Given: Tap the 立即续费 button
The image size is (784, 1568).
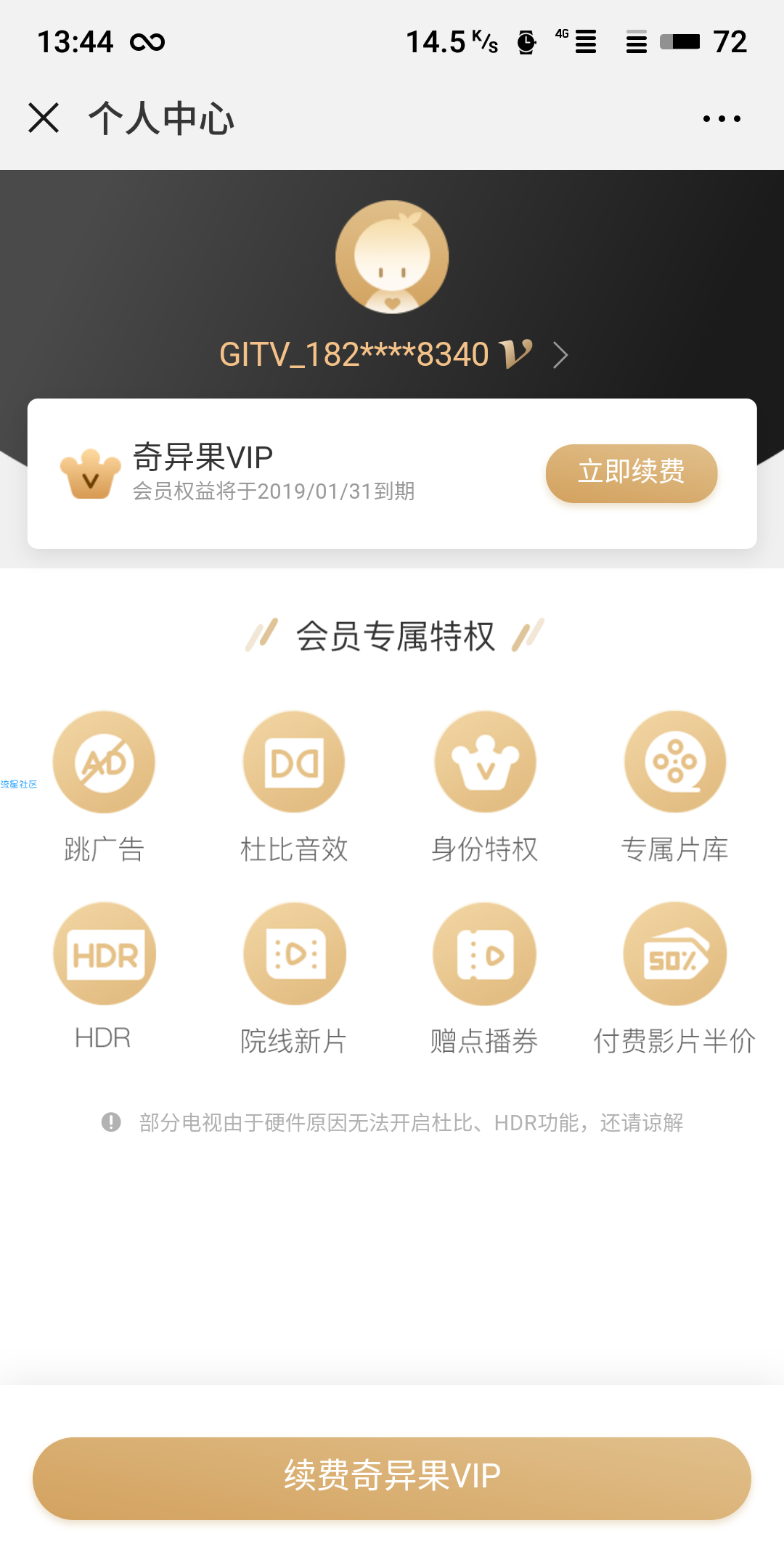Looking at the screenshot, I should (632, 473).
